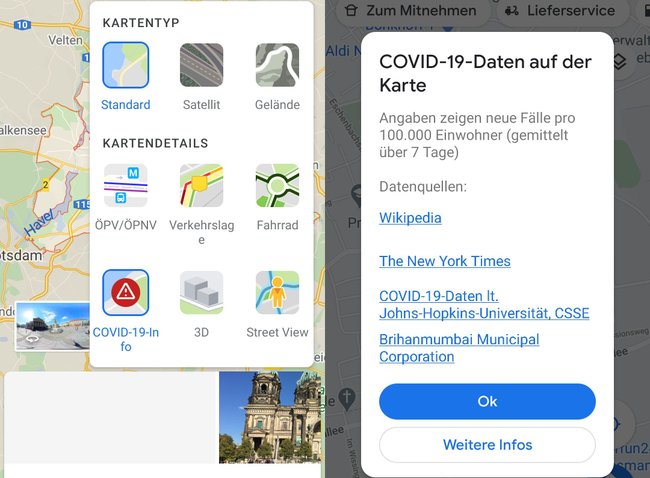This screenshot has width=650, height=478.
Task: Filter by the Lieferservice chip
Action: point(561,11)
